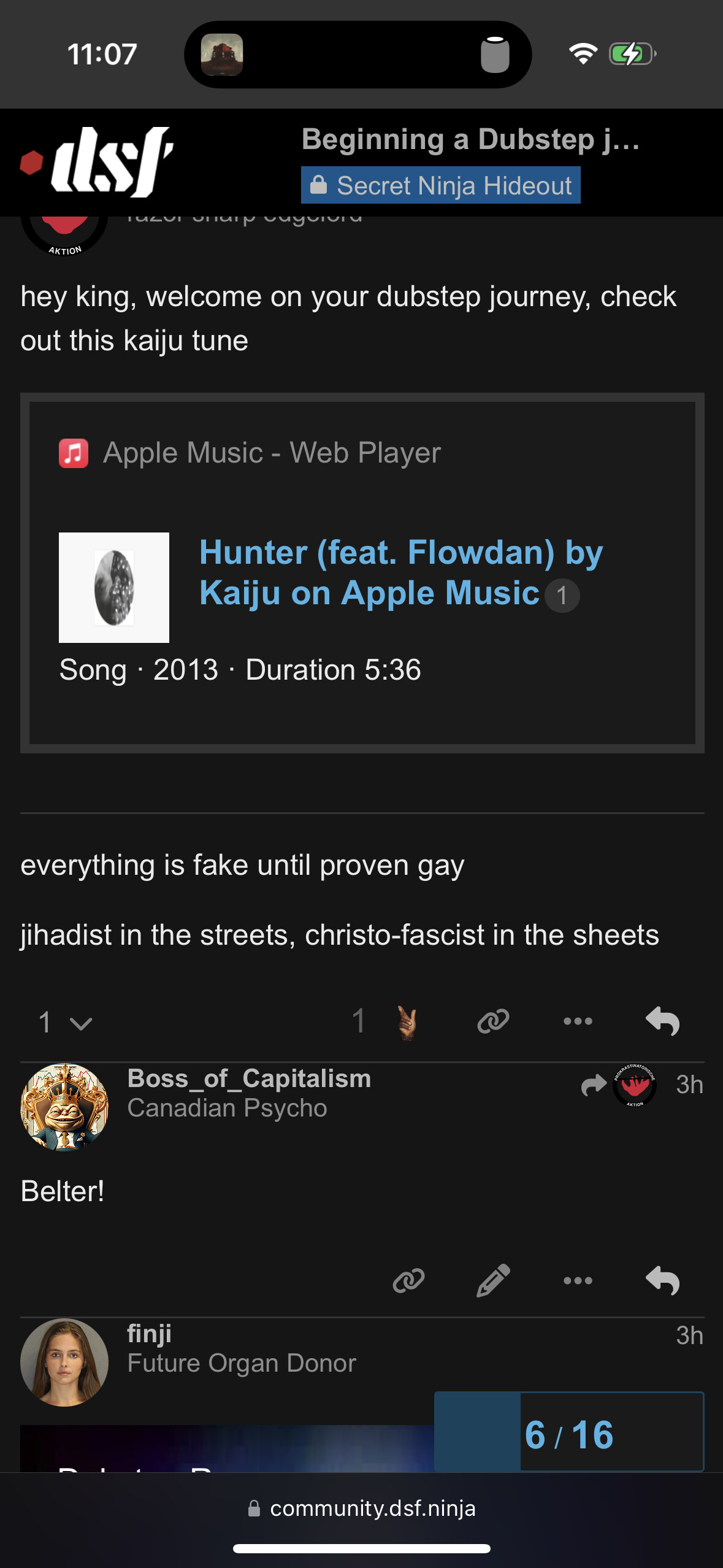Reply to the Belter! post

[x=662, y=1280]
